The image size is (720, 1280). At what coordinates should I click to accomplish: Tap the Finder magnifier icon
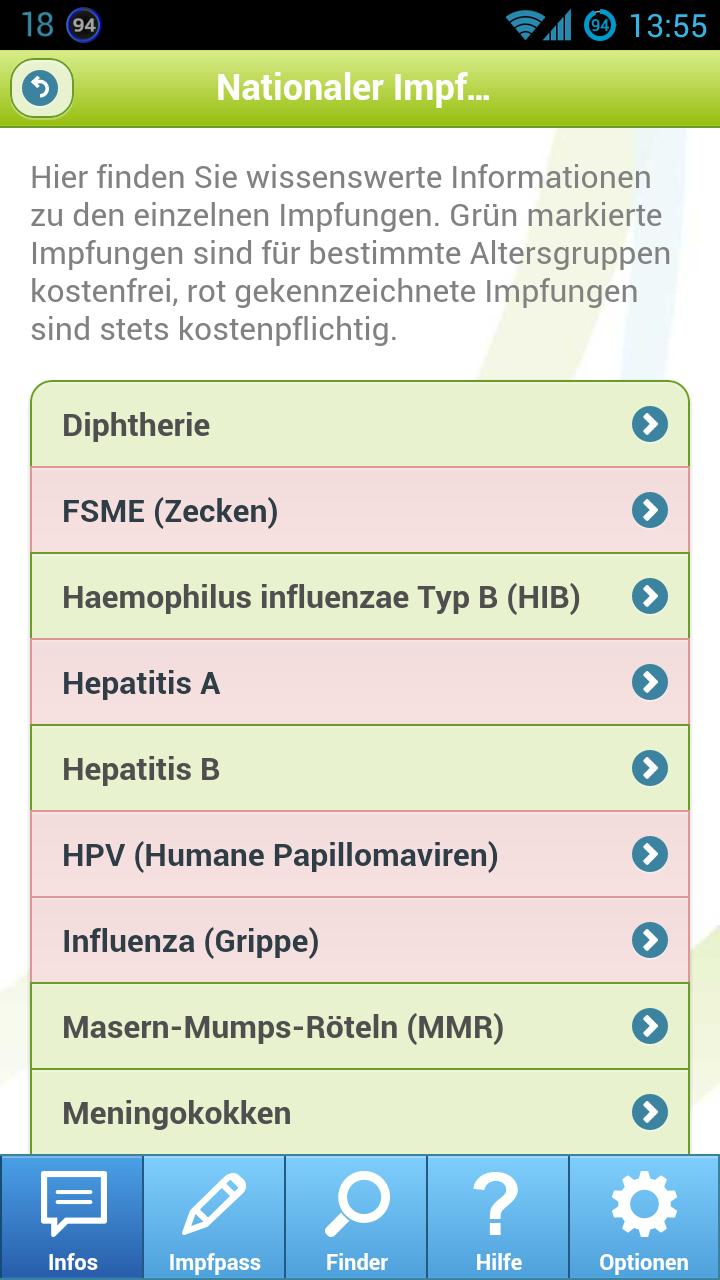[357, 1204]
